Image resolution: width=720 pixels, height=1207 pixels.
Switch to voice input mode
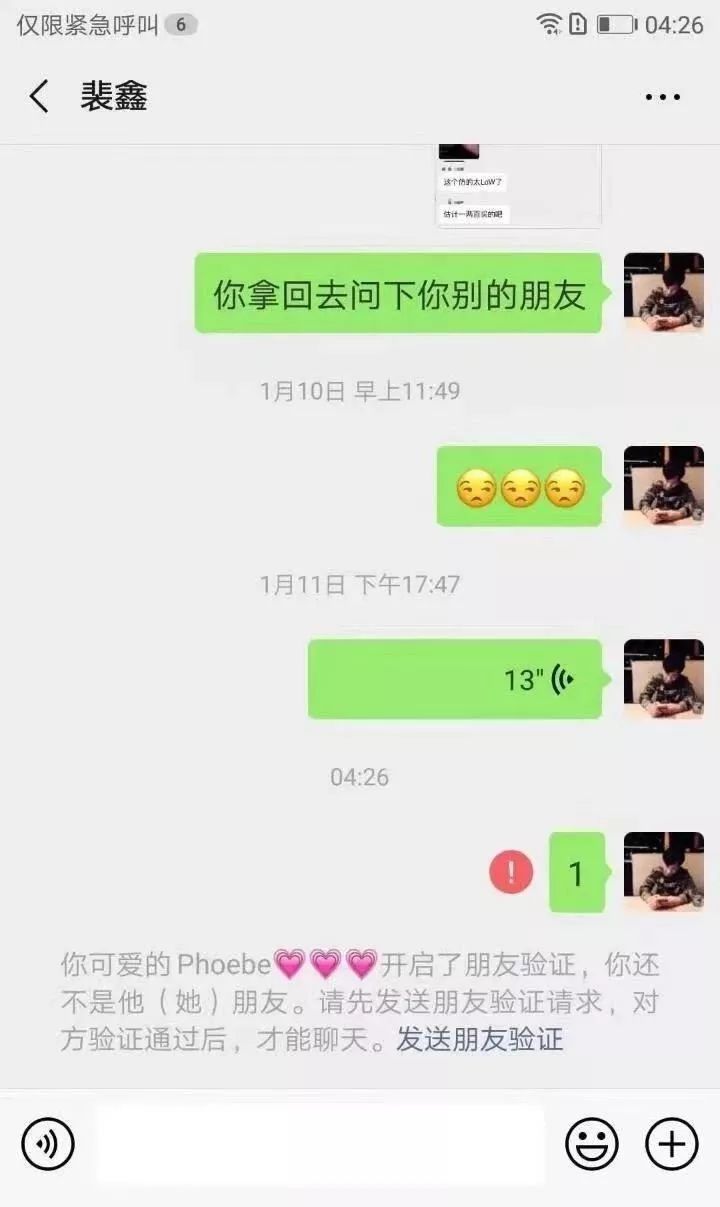[48, 1143]
